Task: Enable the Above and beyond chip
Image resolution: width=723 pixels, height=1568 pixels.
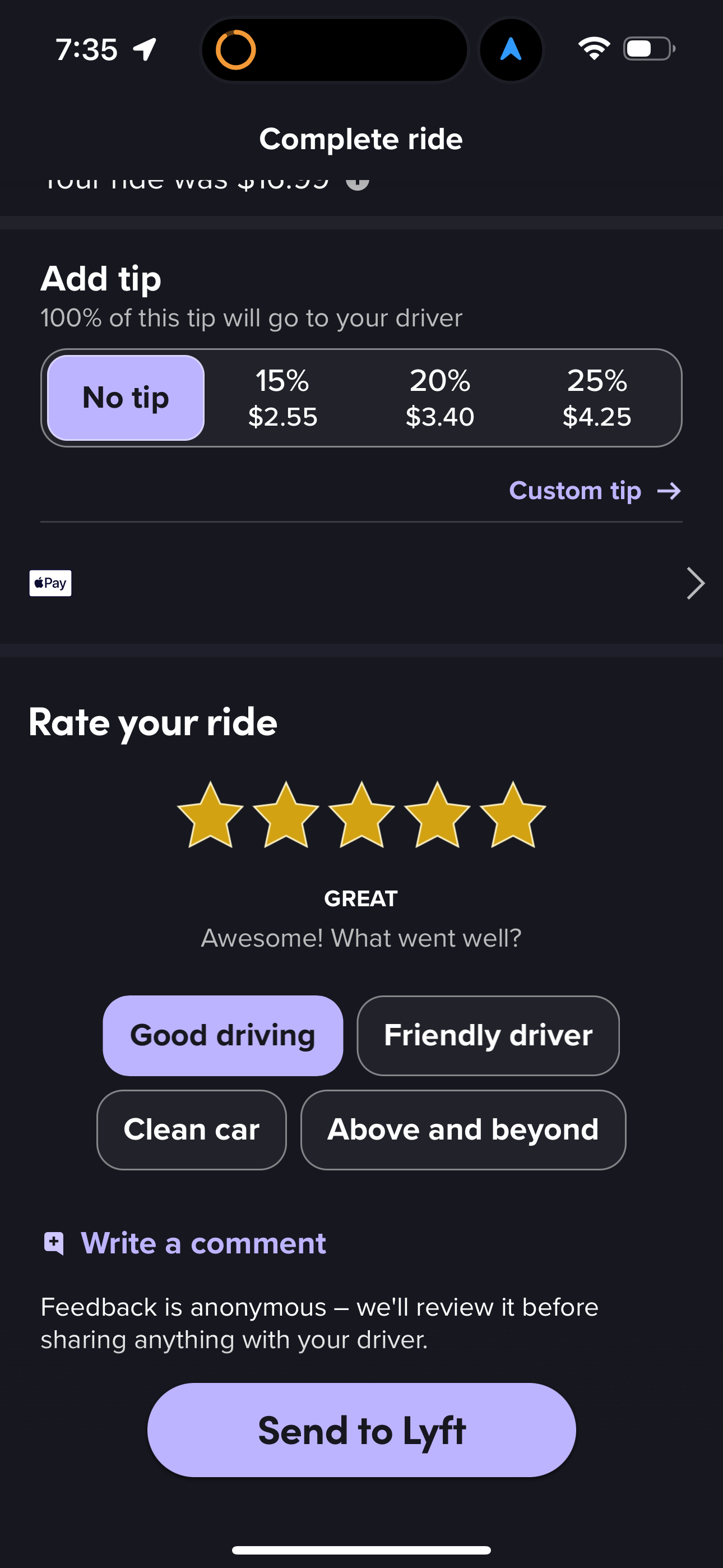Action: 462,1130
